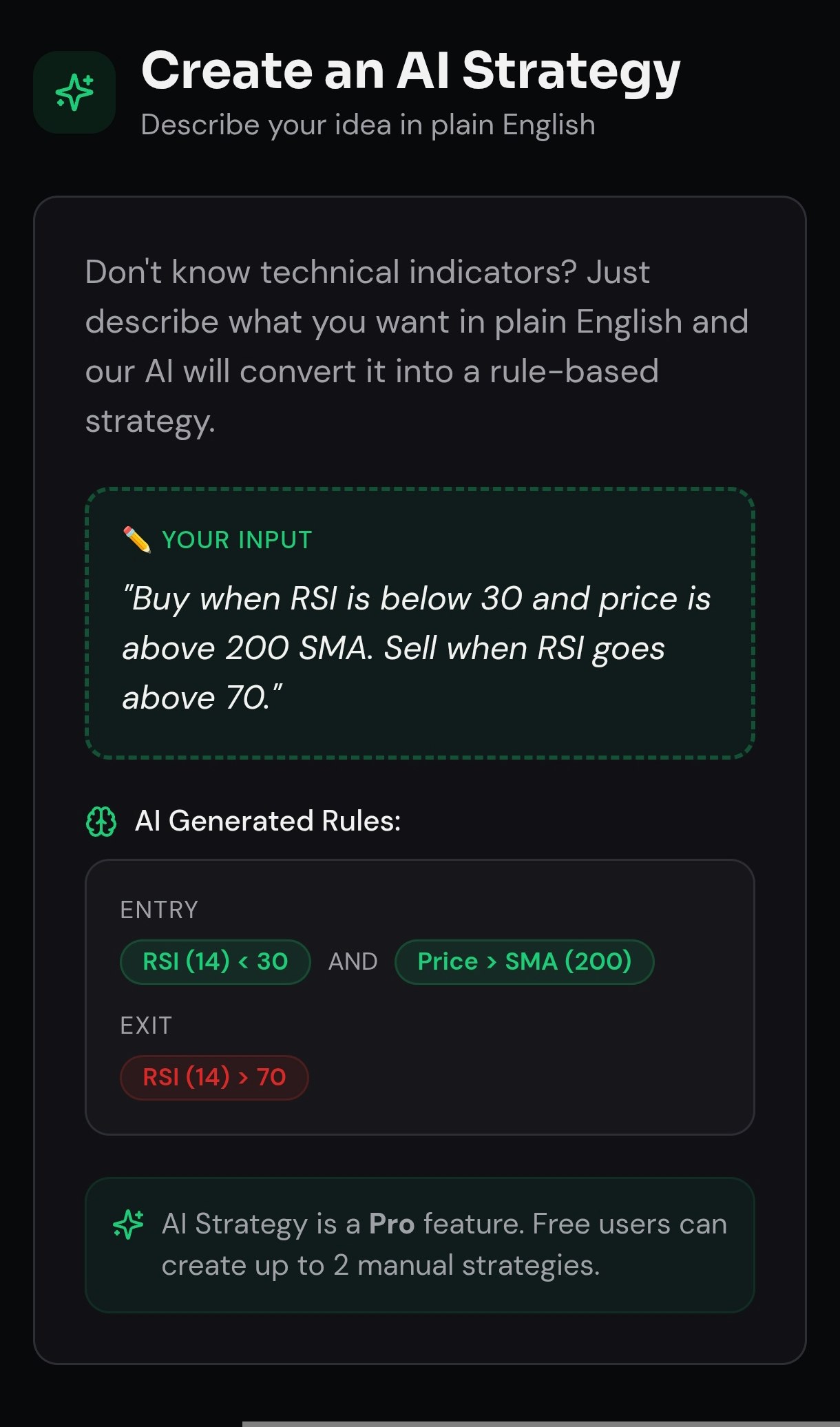
Task: Click the 'RSI (14) > 70' exit rule chip
Action: pos(214,1077)
